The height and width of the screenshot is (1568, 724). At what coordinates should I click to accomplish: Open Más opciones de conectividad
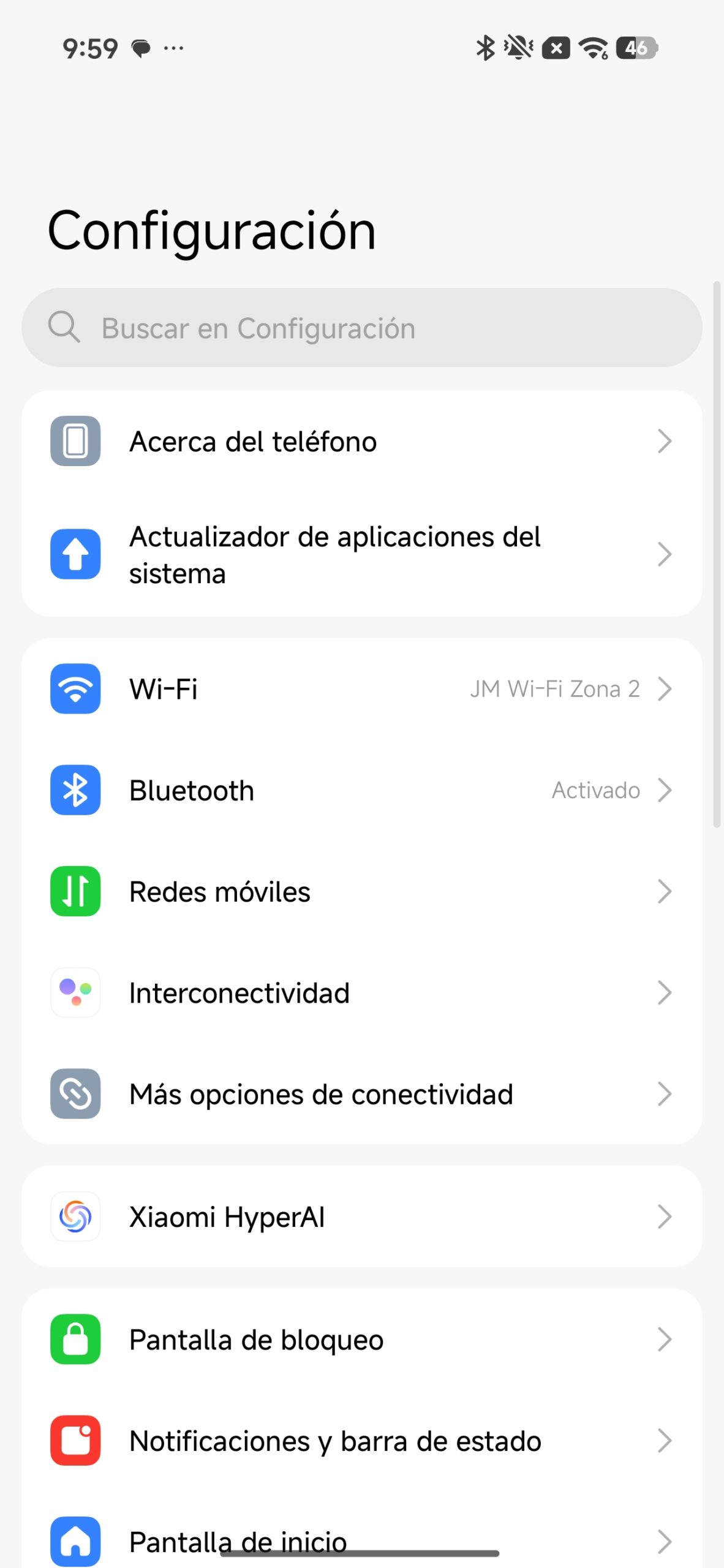tap(361, 1094)
